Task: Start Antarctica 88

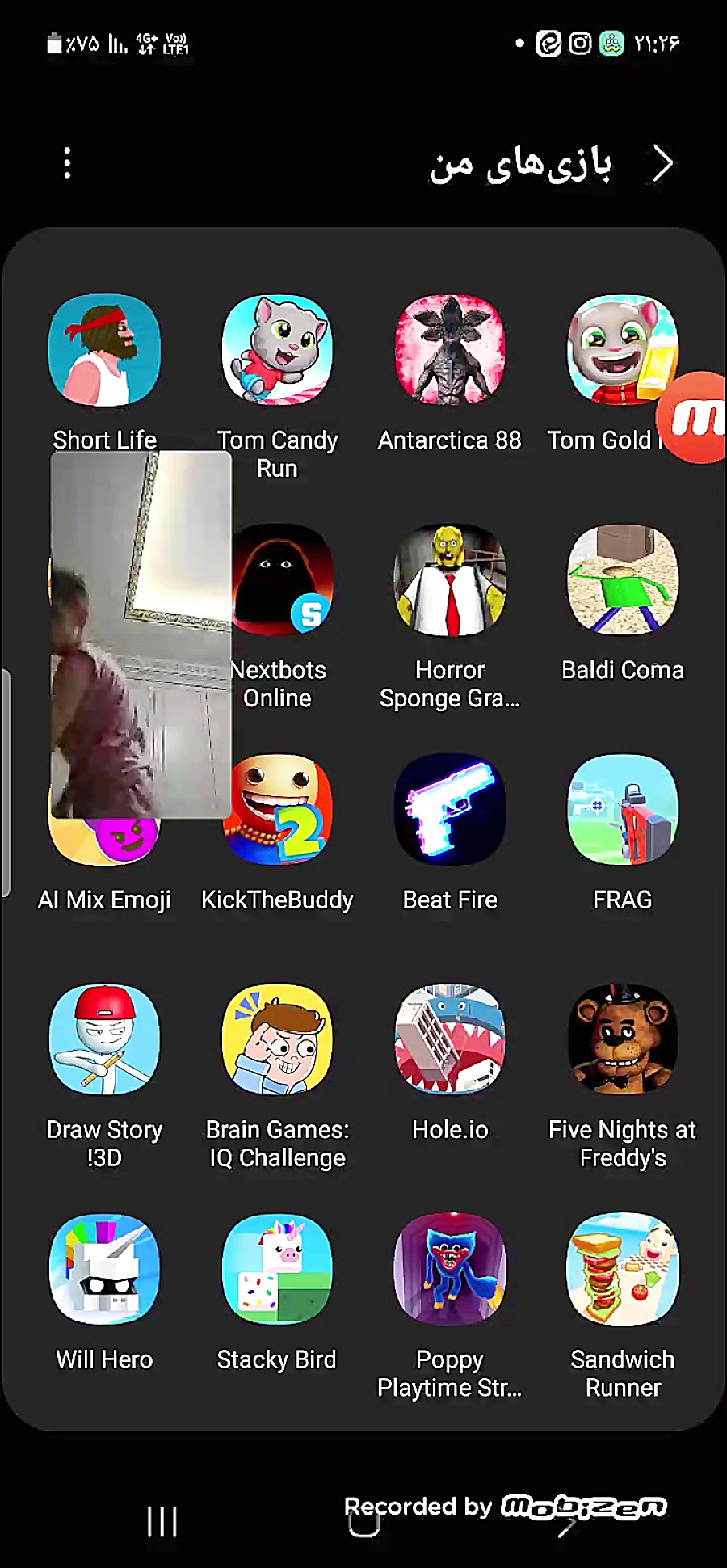Action: [x=450, y=351]
